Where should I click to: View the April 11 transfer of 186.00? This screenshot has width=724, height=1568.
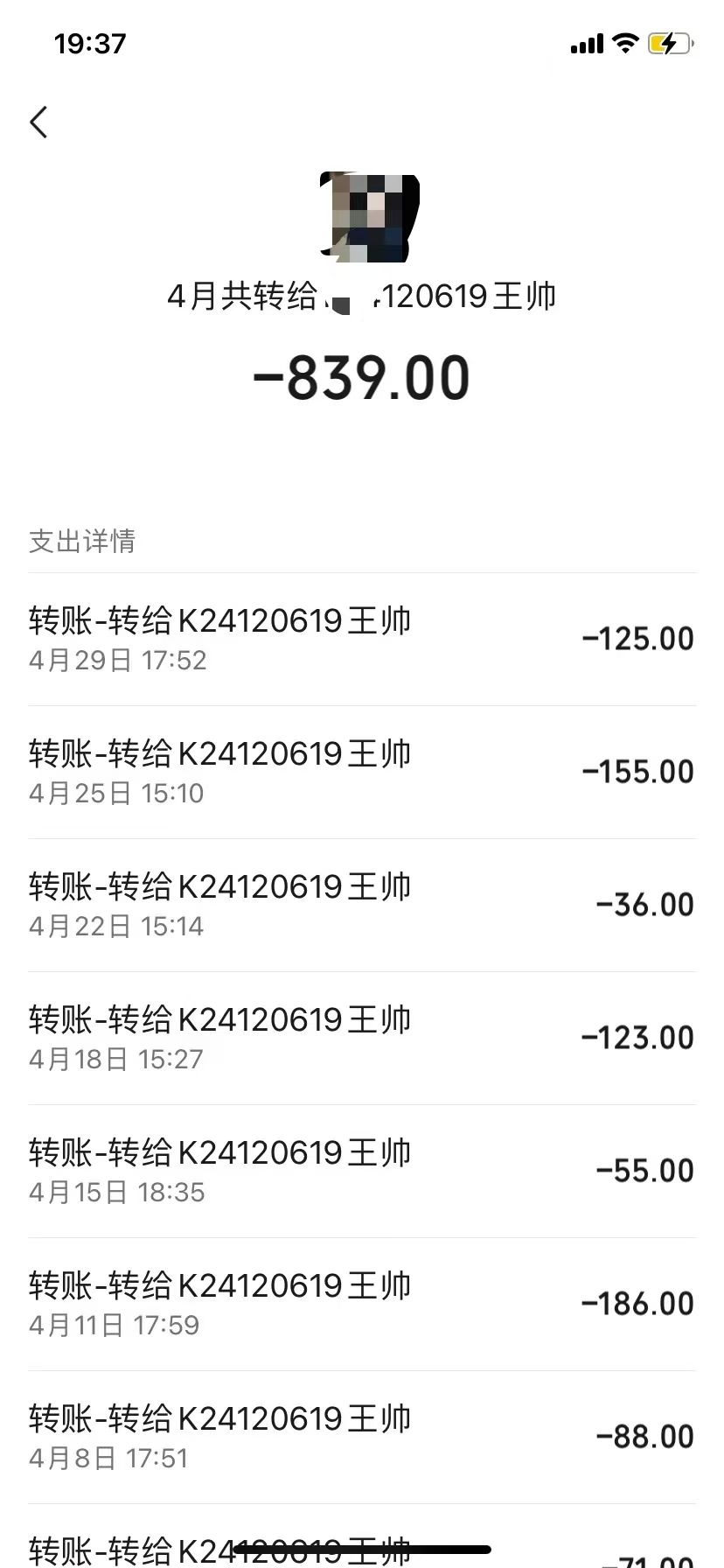(x=362, y=1305)
